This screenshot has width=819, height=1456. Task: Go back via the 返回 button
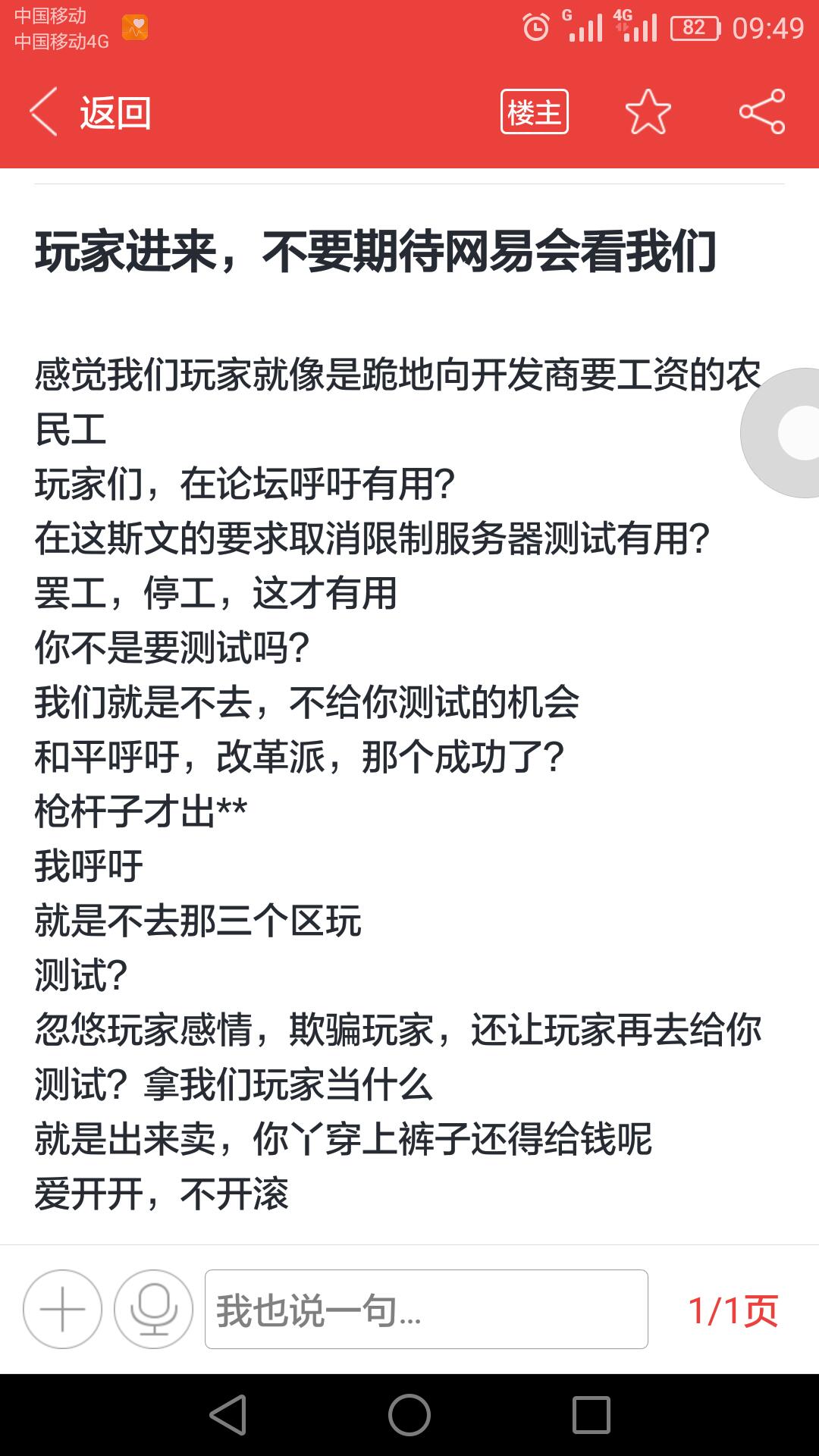(91, 112)
